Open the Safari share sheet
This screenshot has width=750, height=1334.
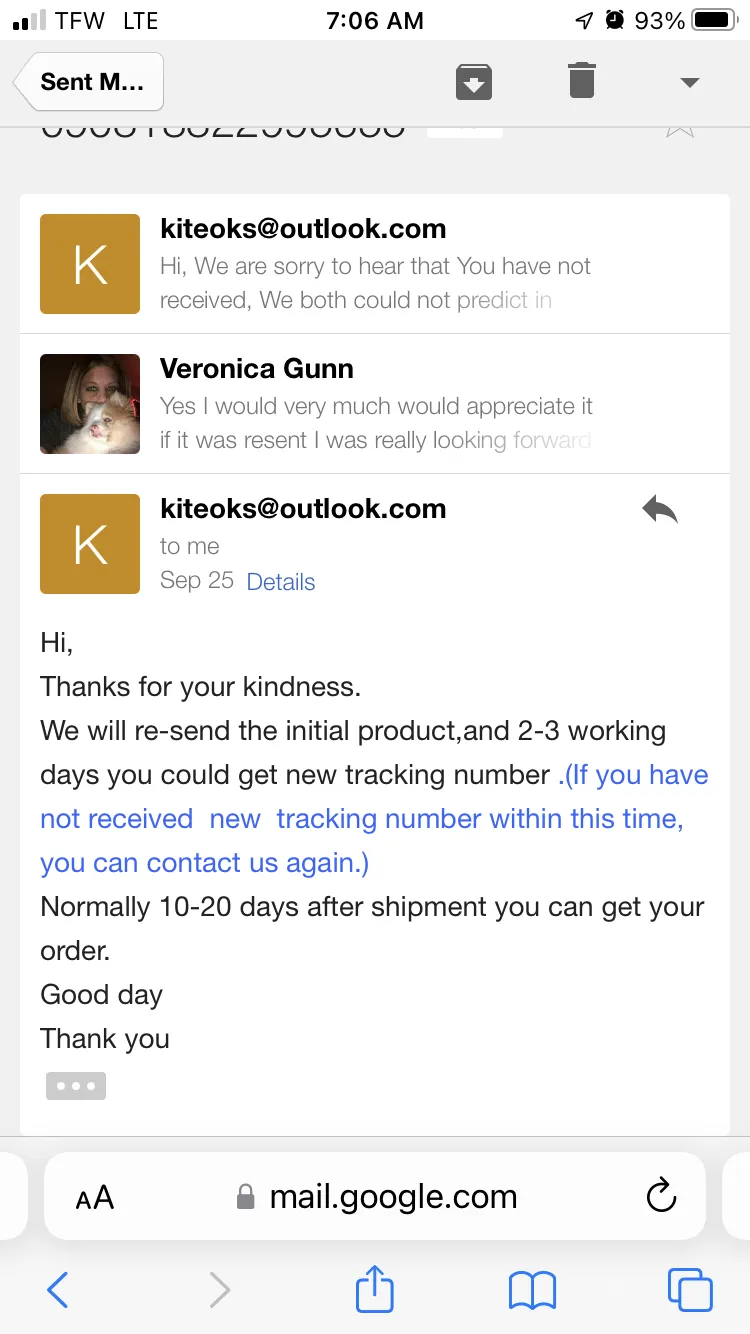(x=375, y=1288)
